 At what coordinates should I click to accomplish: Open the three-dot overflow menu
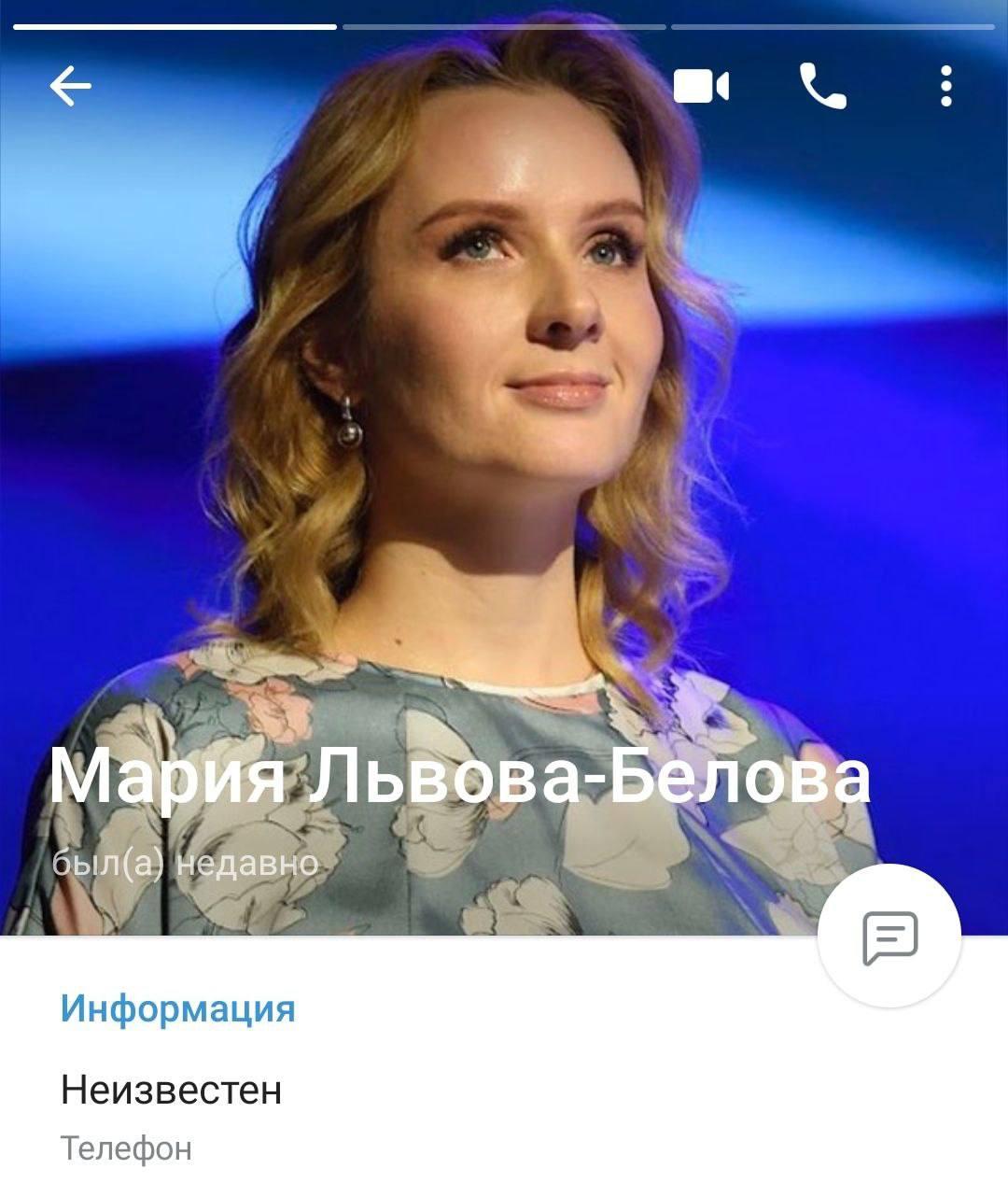coord(945,87)
